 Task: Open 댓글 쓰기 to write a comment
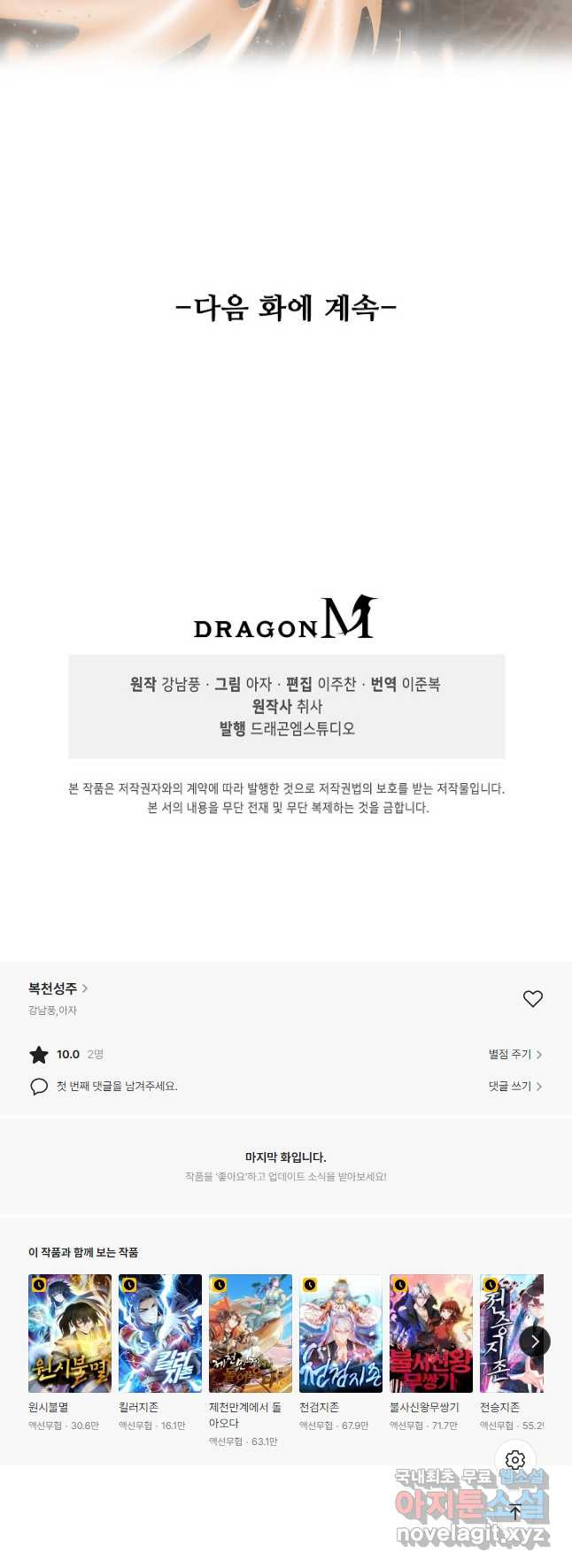point(514,1086)
